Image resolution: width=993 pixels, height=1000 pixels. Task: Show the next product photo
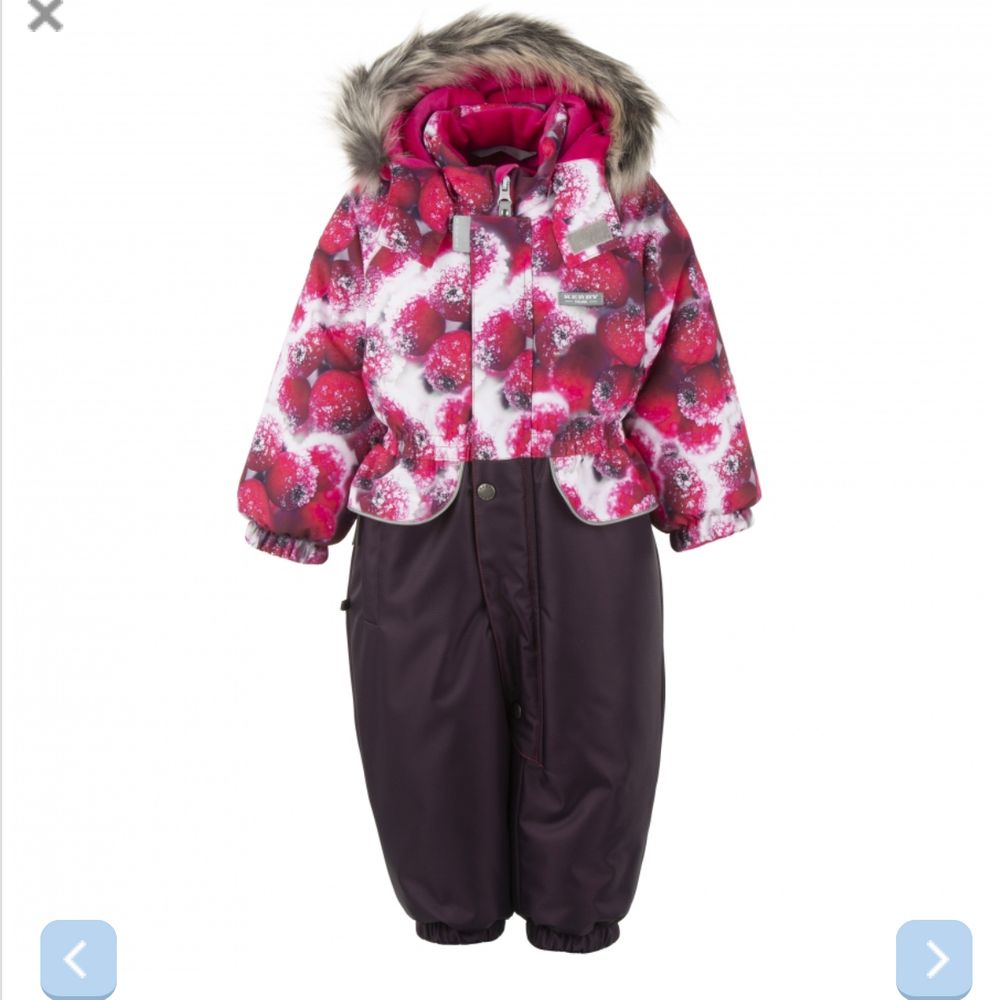point(933,958)
